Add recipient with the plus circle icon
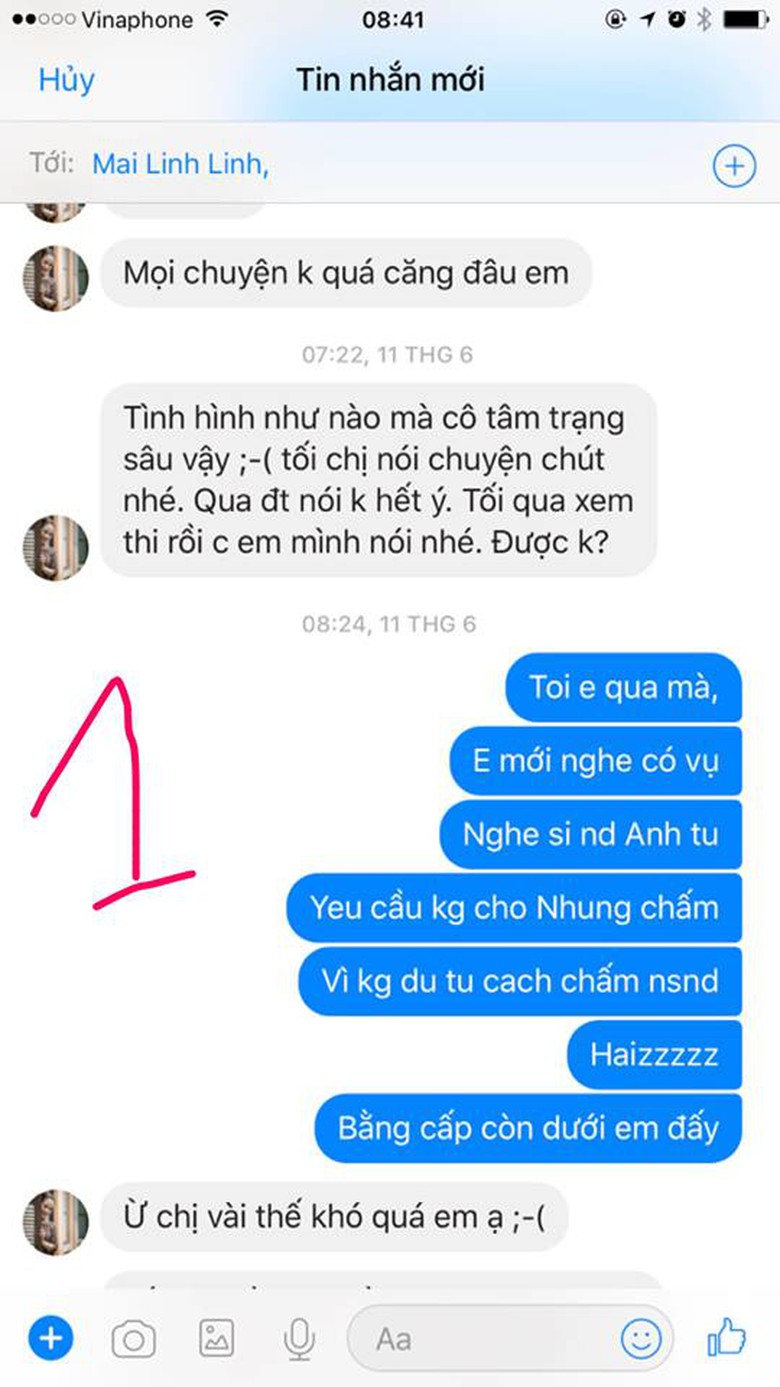 733,166
